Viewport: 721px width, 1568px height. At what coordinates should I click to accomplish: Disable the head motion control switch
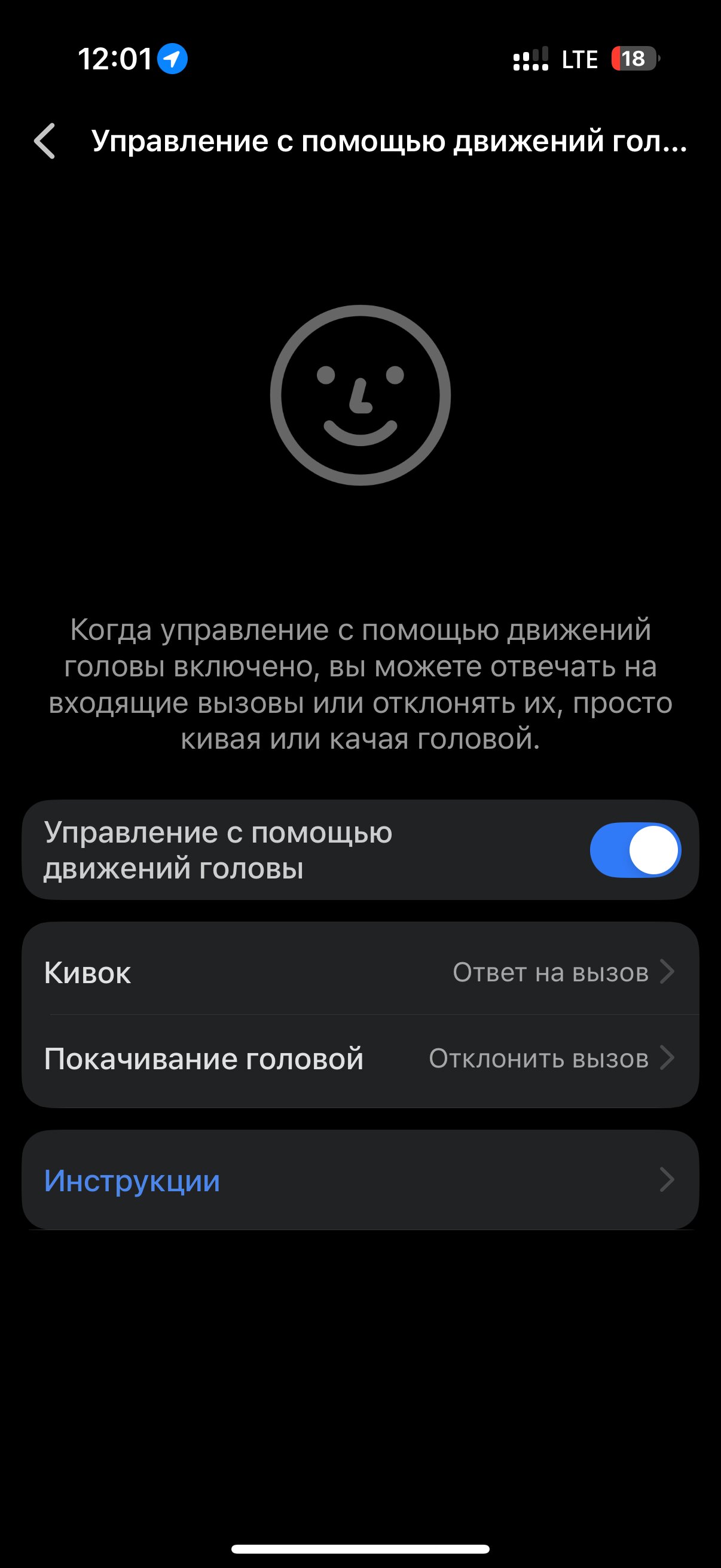pyautogui.click(x=634, y=850)
